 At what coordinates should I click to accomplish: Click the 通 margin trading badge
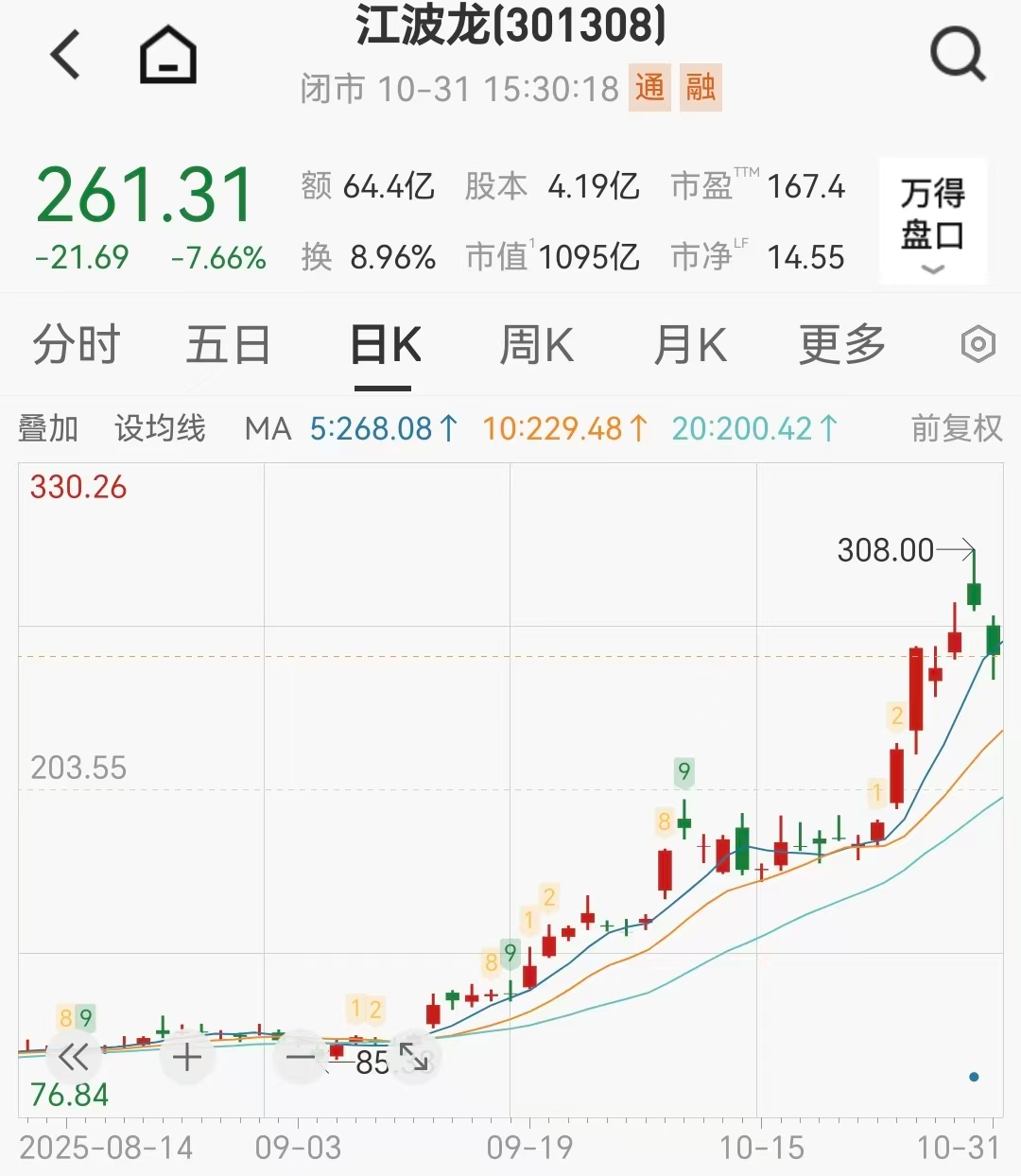(x=649, y=88)
